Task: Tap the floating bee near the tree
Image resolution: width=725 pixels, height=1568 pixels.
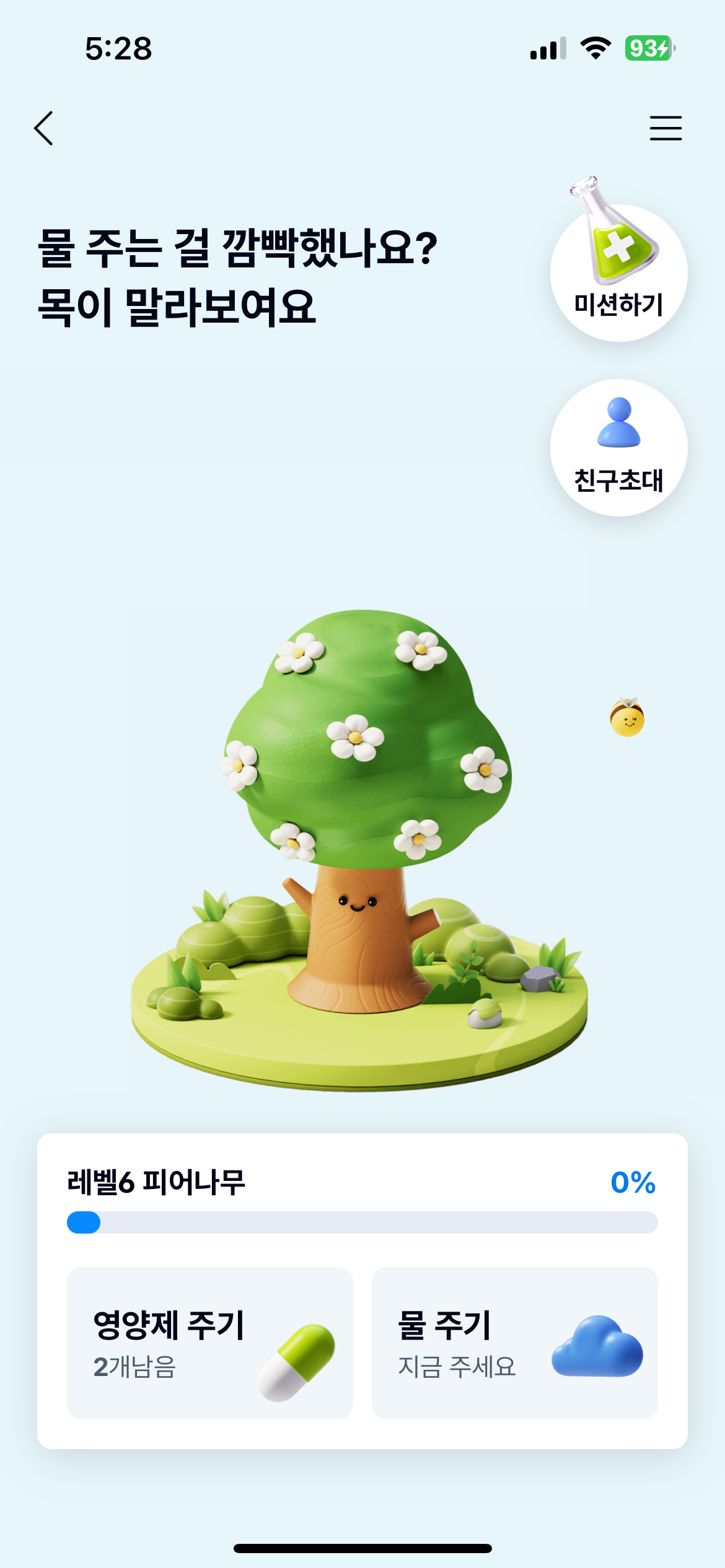Action: point(627,718)
